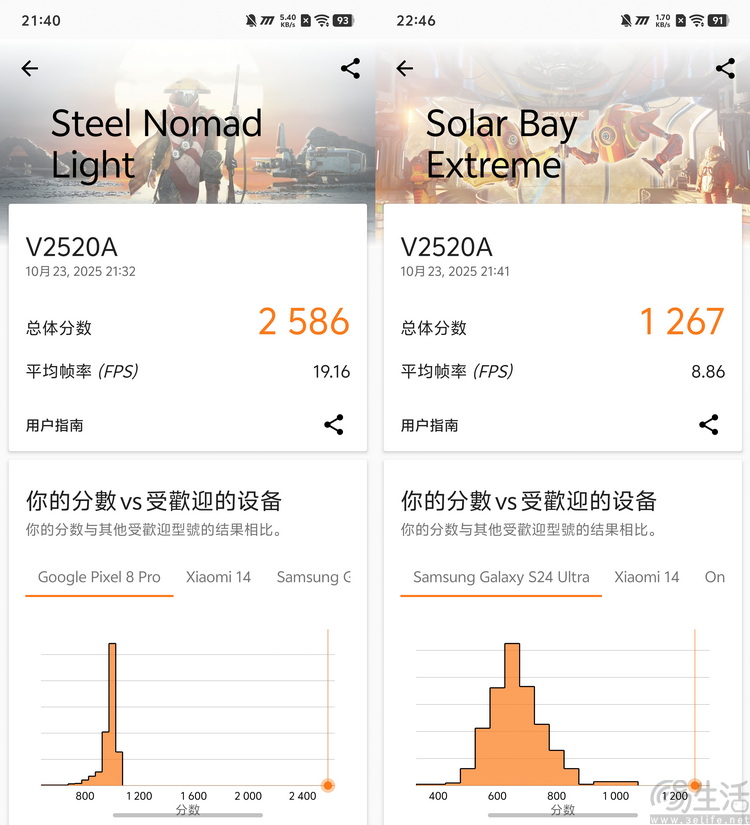
Task: Open the 用户指南 link under the 1 267 score
Action: click(x=432, y=424)
